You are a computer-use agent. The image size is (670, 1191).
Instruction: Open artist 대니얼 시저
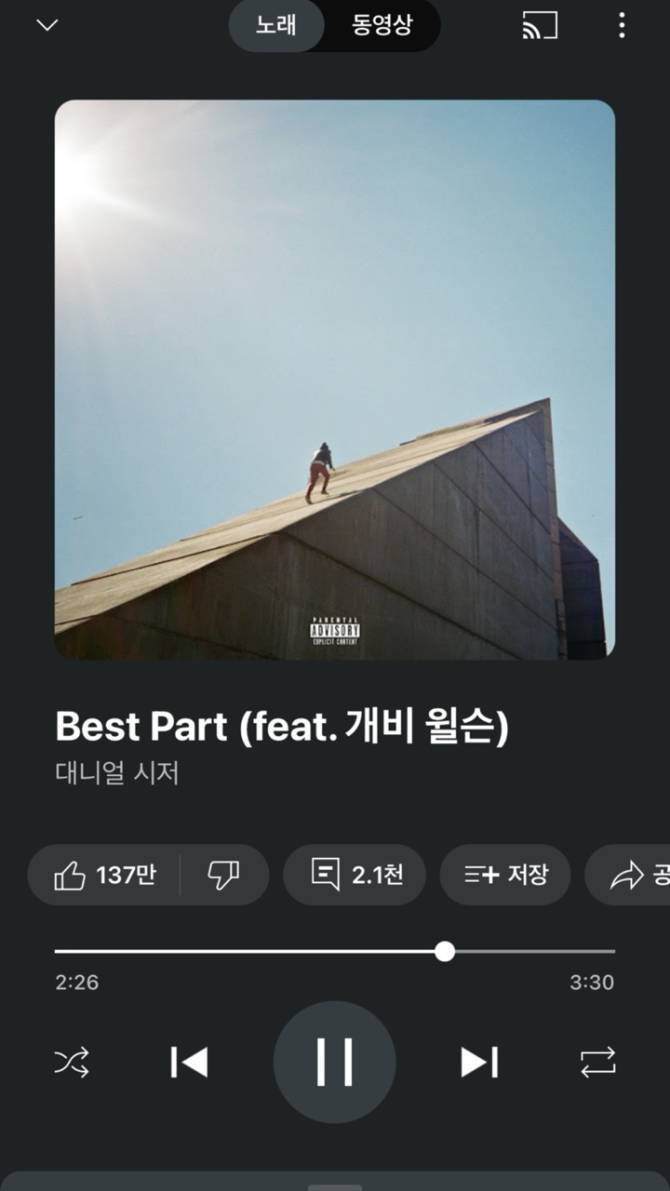[117, 773]
